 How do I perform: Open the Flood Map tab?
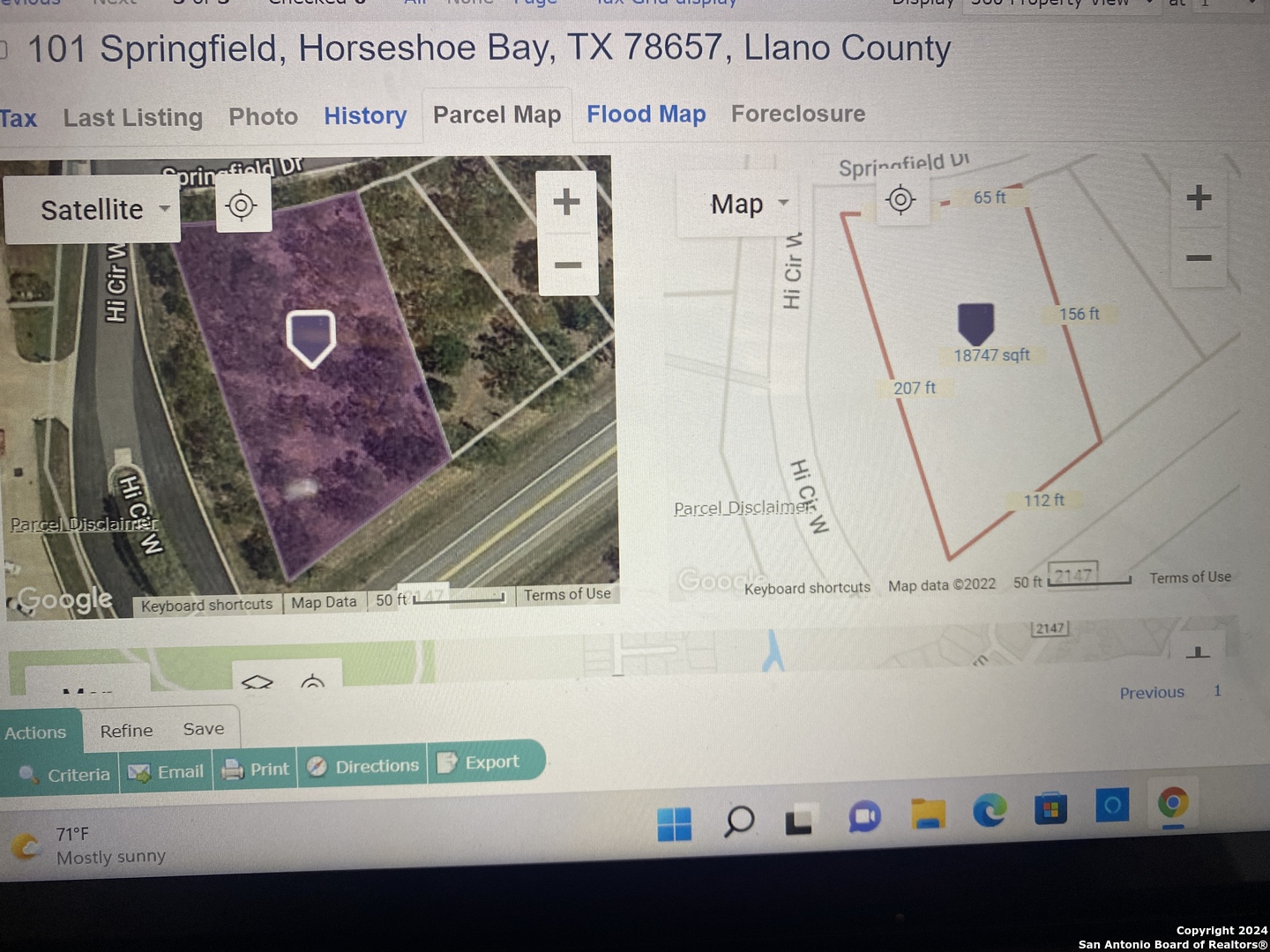[x=646, y=114]
